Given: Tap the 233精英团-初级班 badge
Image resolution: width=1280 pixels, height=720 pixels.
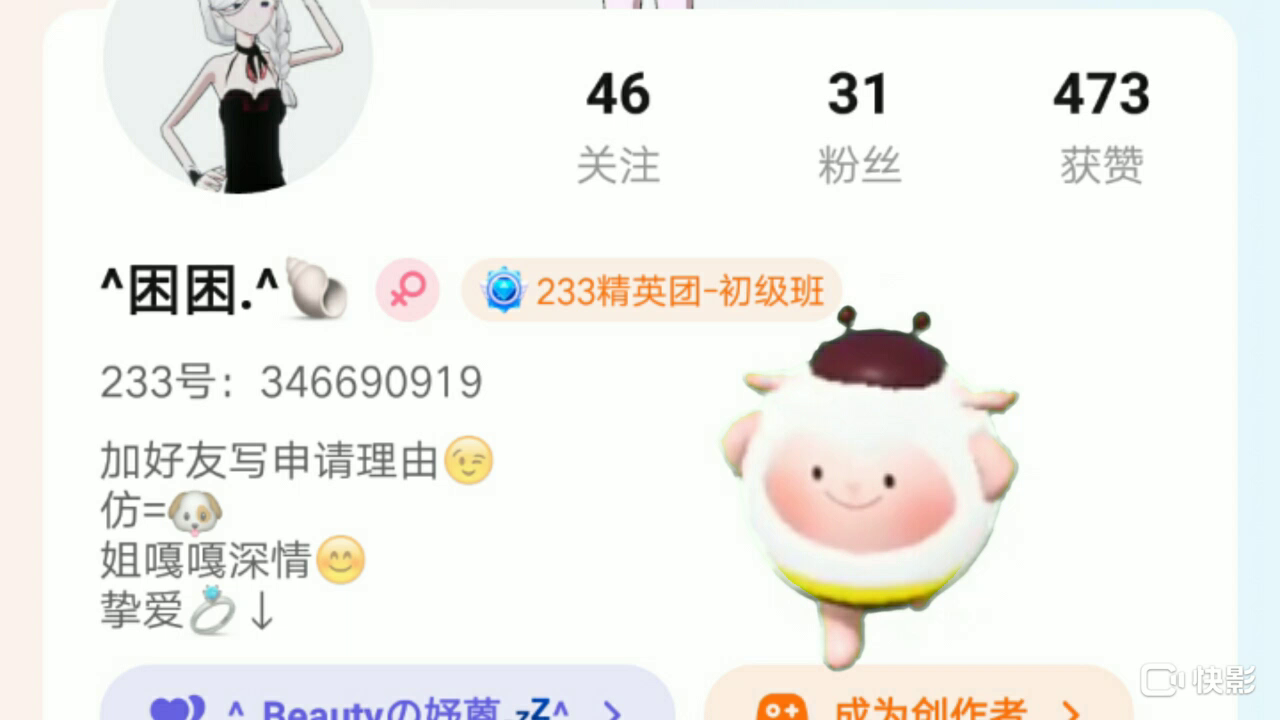Looking at the screenshot, I should pos(652,291).
